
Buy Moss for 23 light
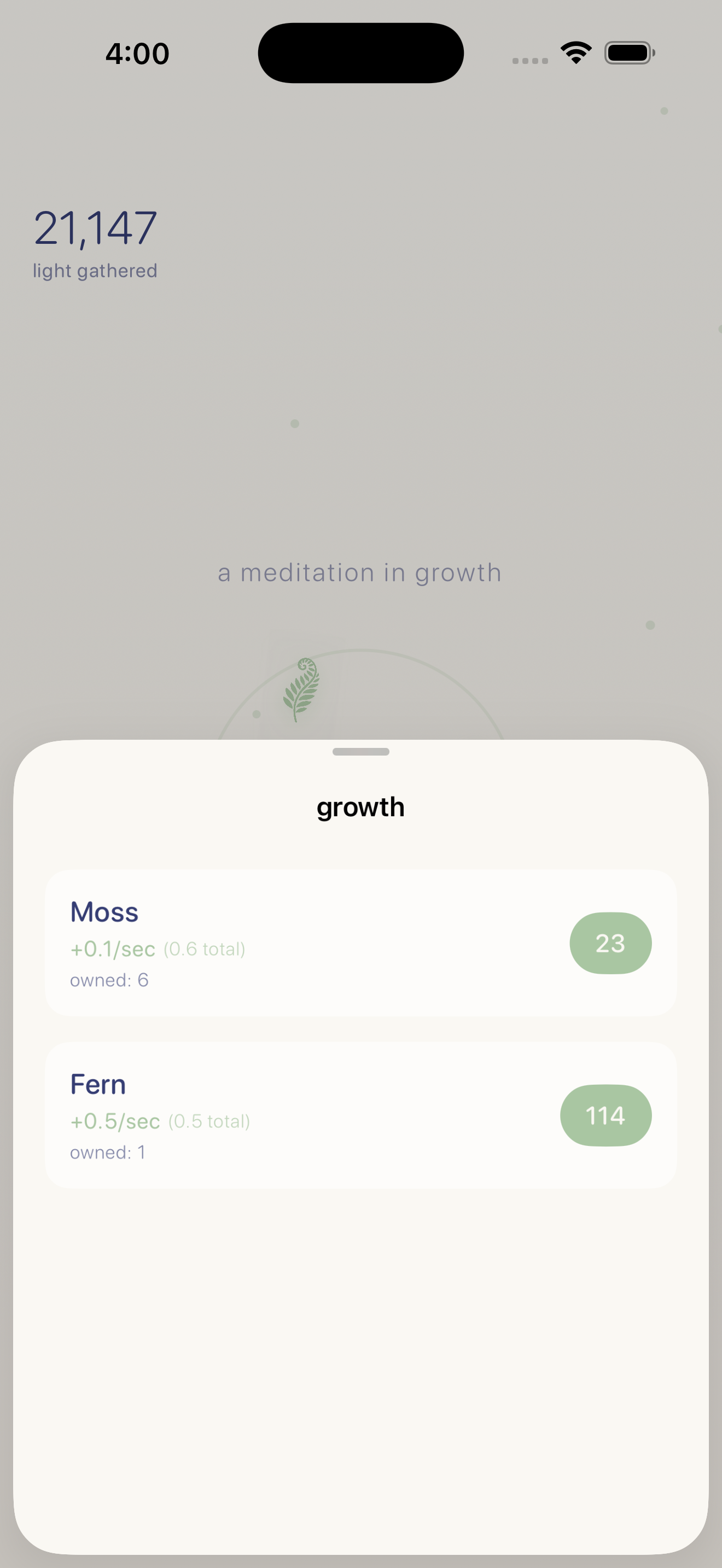[610, 943]
